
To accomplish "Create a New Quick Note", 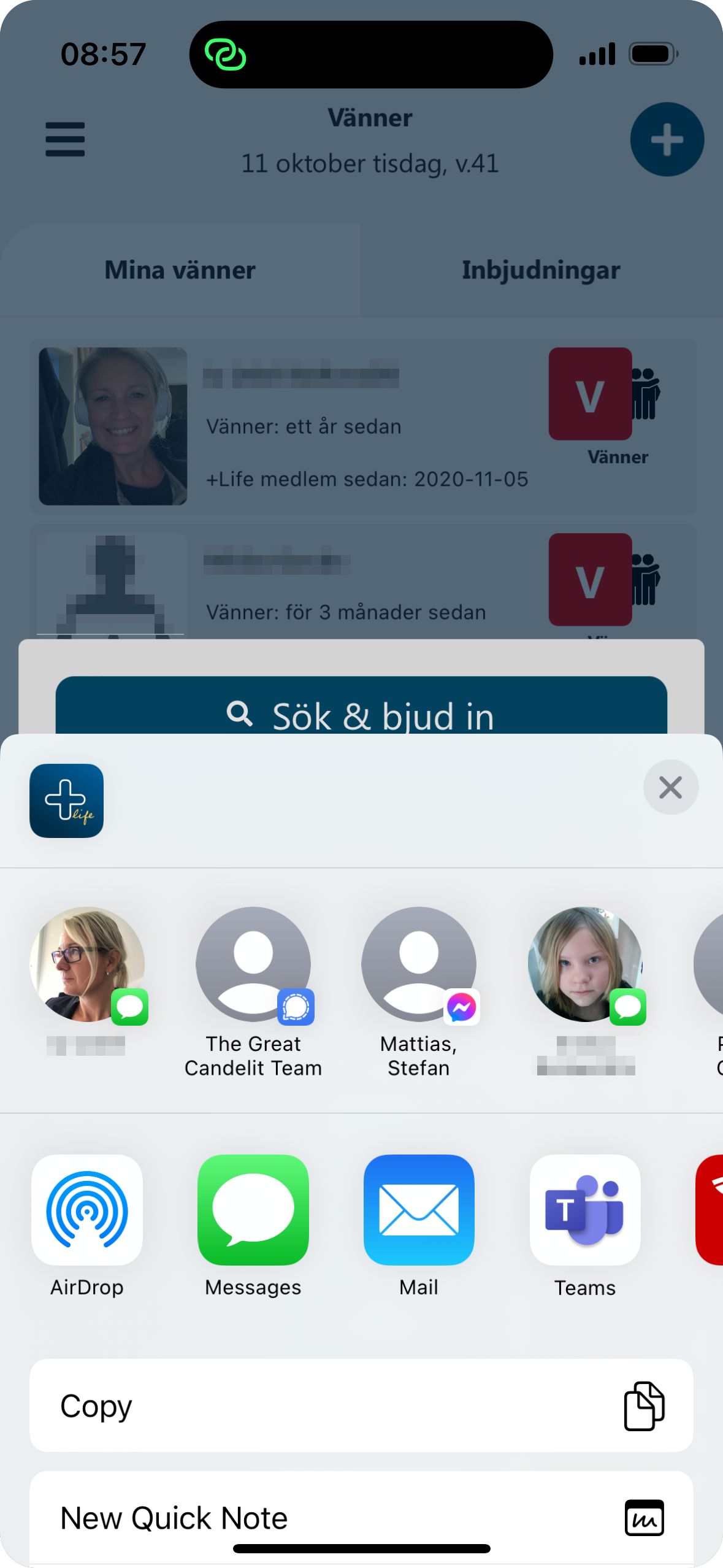I will pos(361,1516).
